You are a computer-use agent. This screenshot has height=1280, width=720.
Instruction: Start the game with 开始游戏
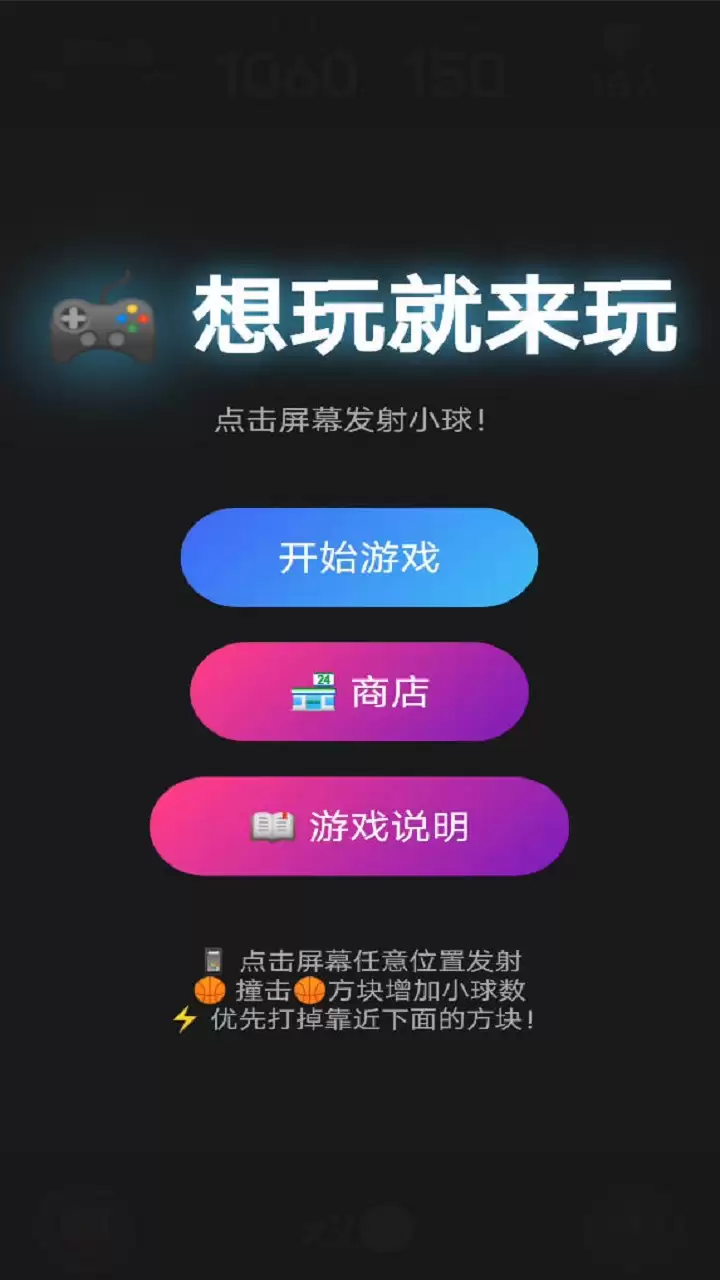359,557
